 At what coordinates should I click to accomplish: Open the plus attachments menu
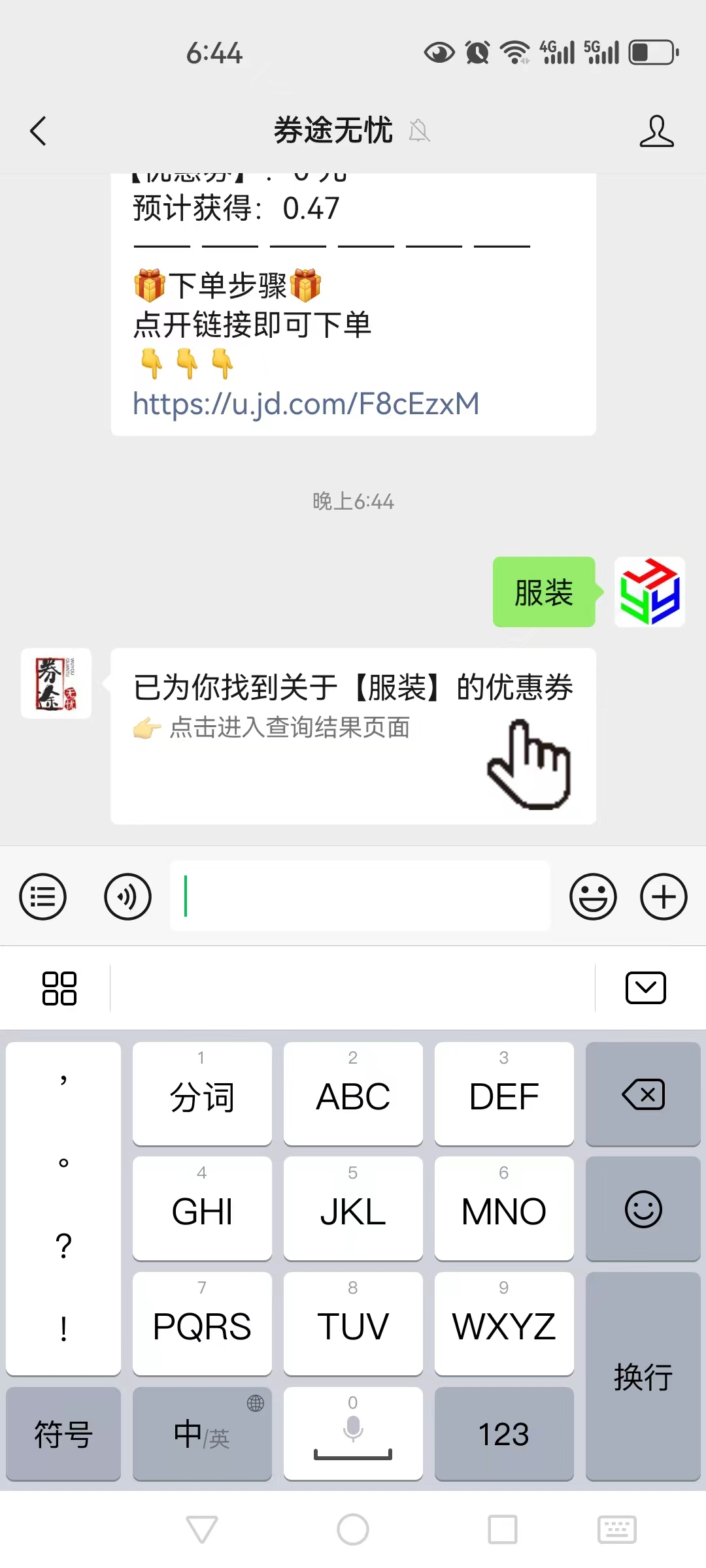coord(663,896)
